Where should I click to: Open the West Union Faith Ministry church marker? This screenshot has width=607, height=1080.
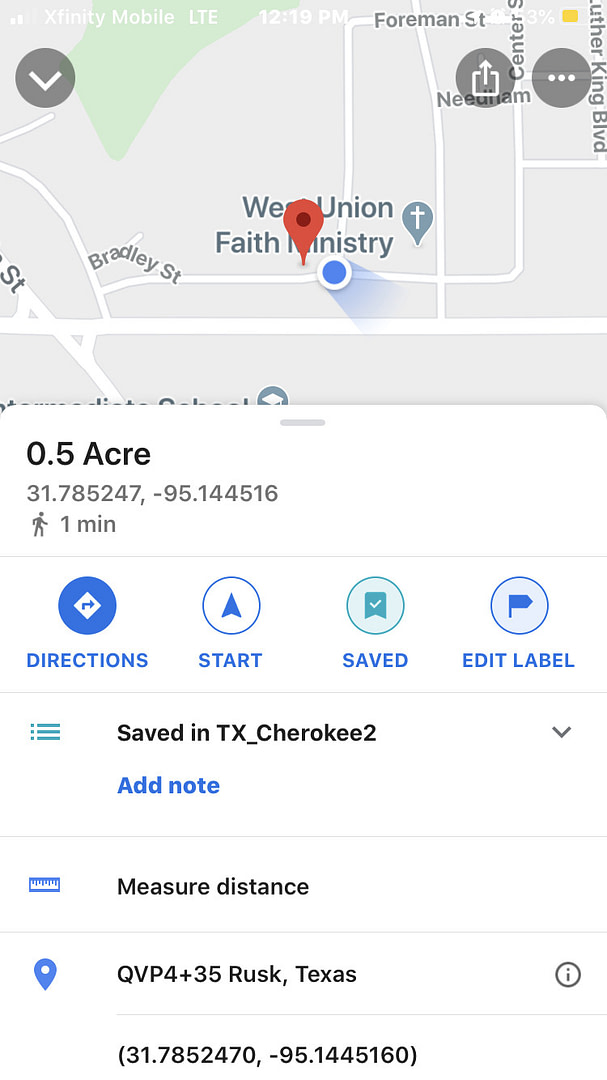418,222
